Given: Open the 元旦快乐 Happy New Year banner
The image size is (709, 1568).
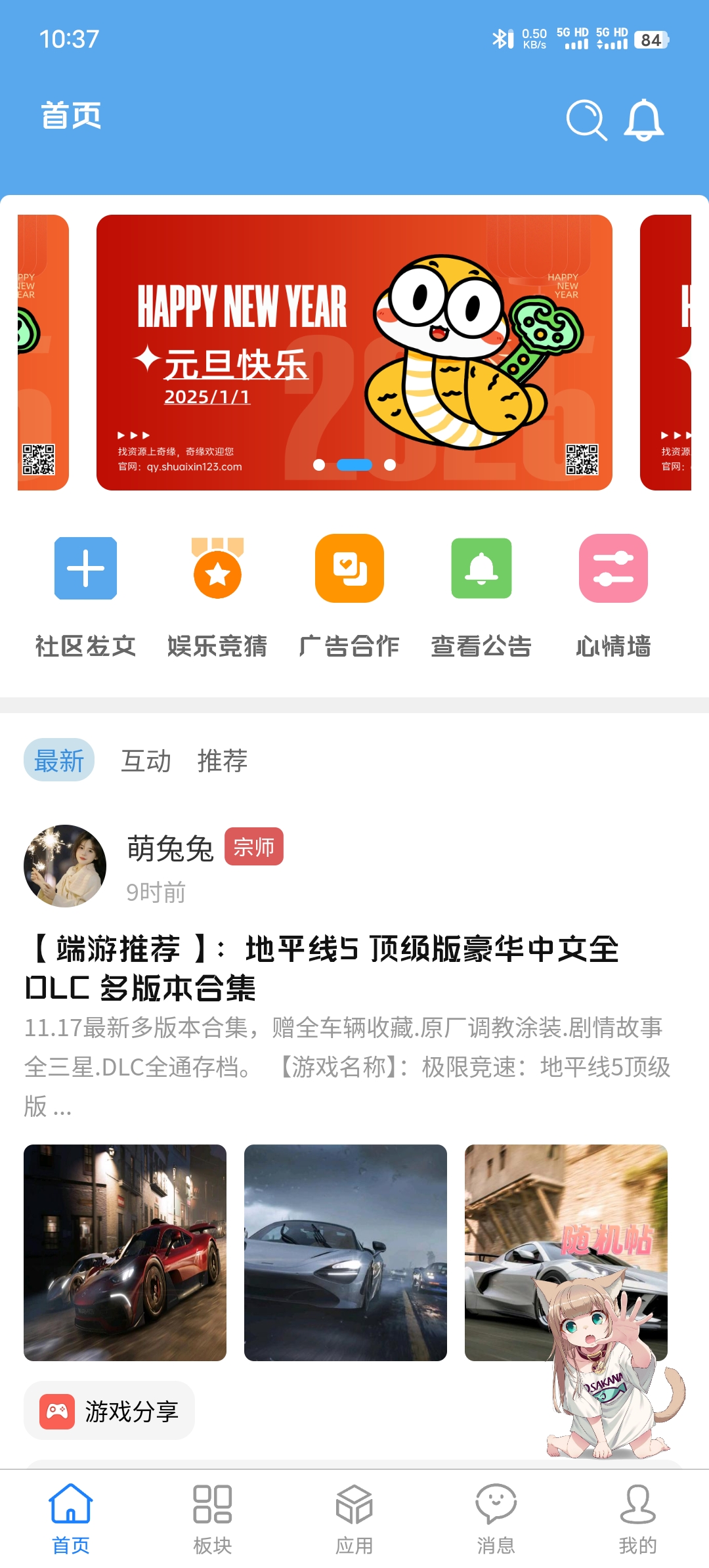Looking at the screenshot, I should [354, 352].
